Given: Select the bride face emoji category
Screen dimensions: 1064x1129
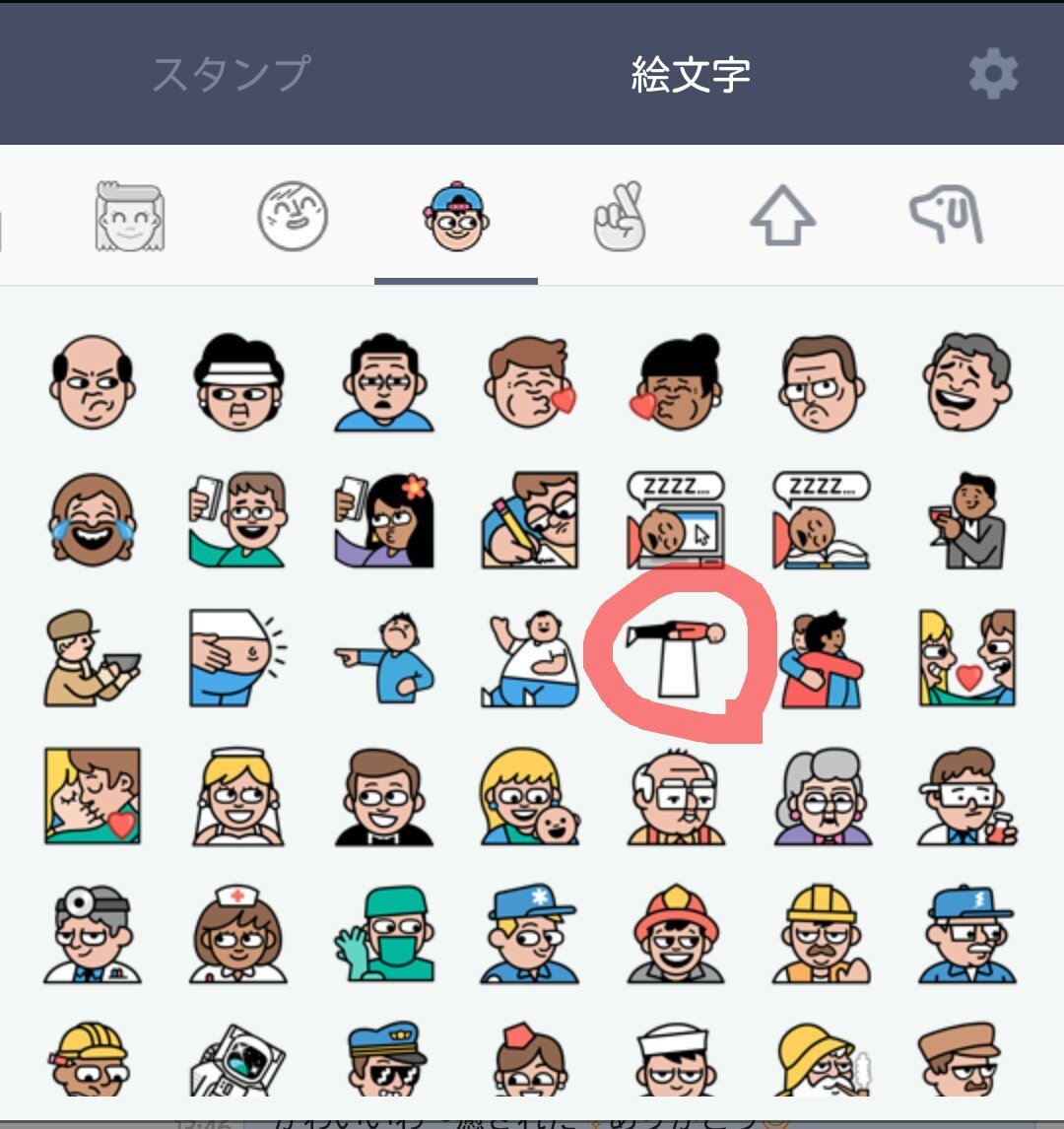Looking at the screenshot, I should coord(130,216).
